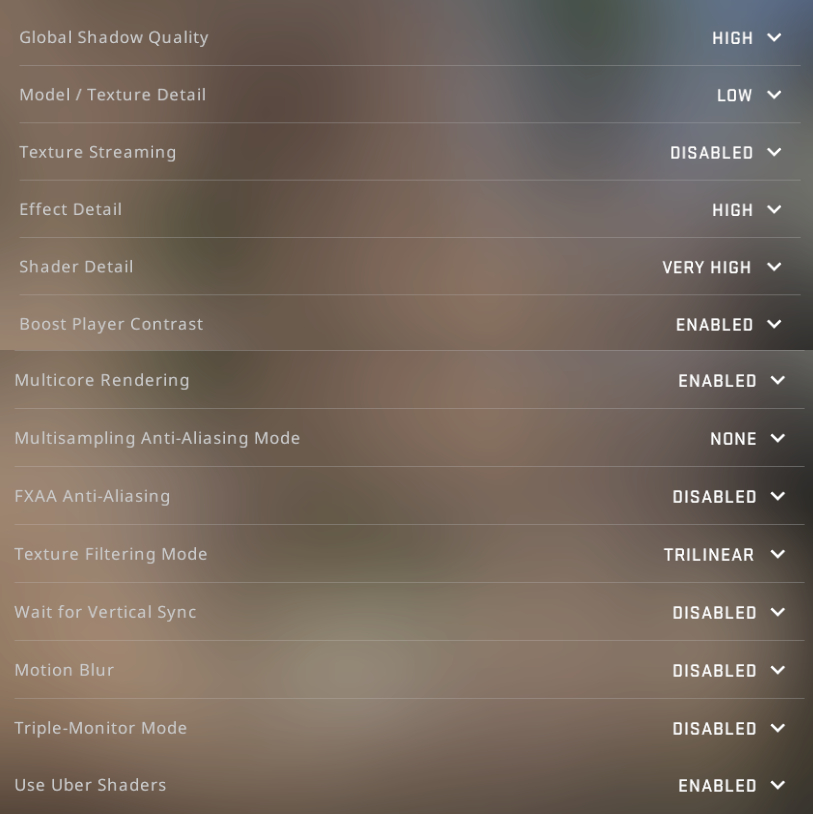Change the Use Uber Shaders setting

click(x=731, y=786)
